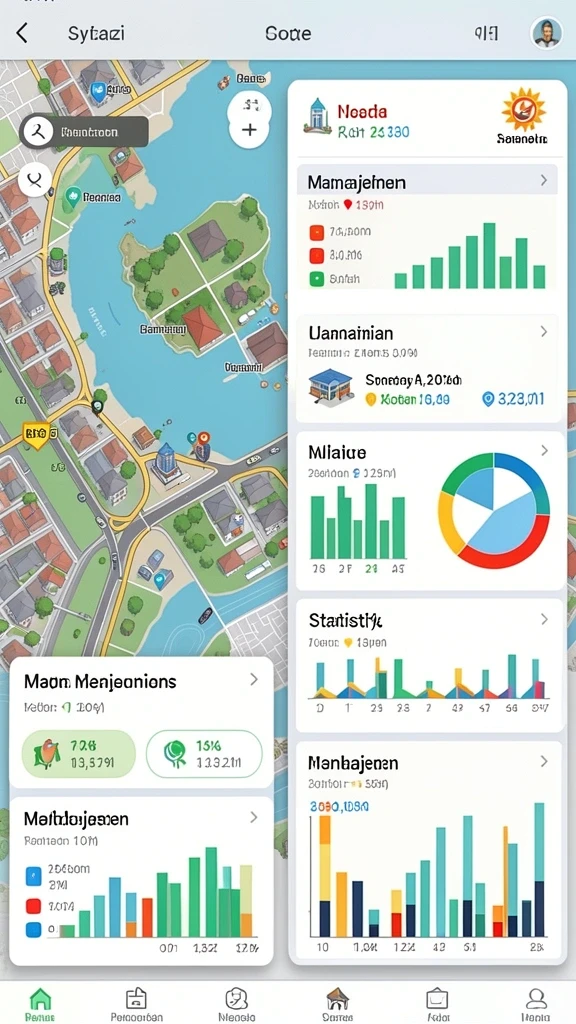Open the house-icon tab in bottom bar

pyautogui.click(x=338, y=1004)
